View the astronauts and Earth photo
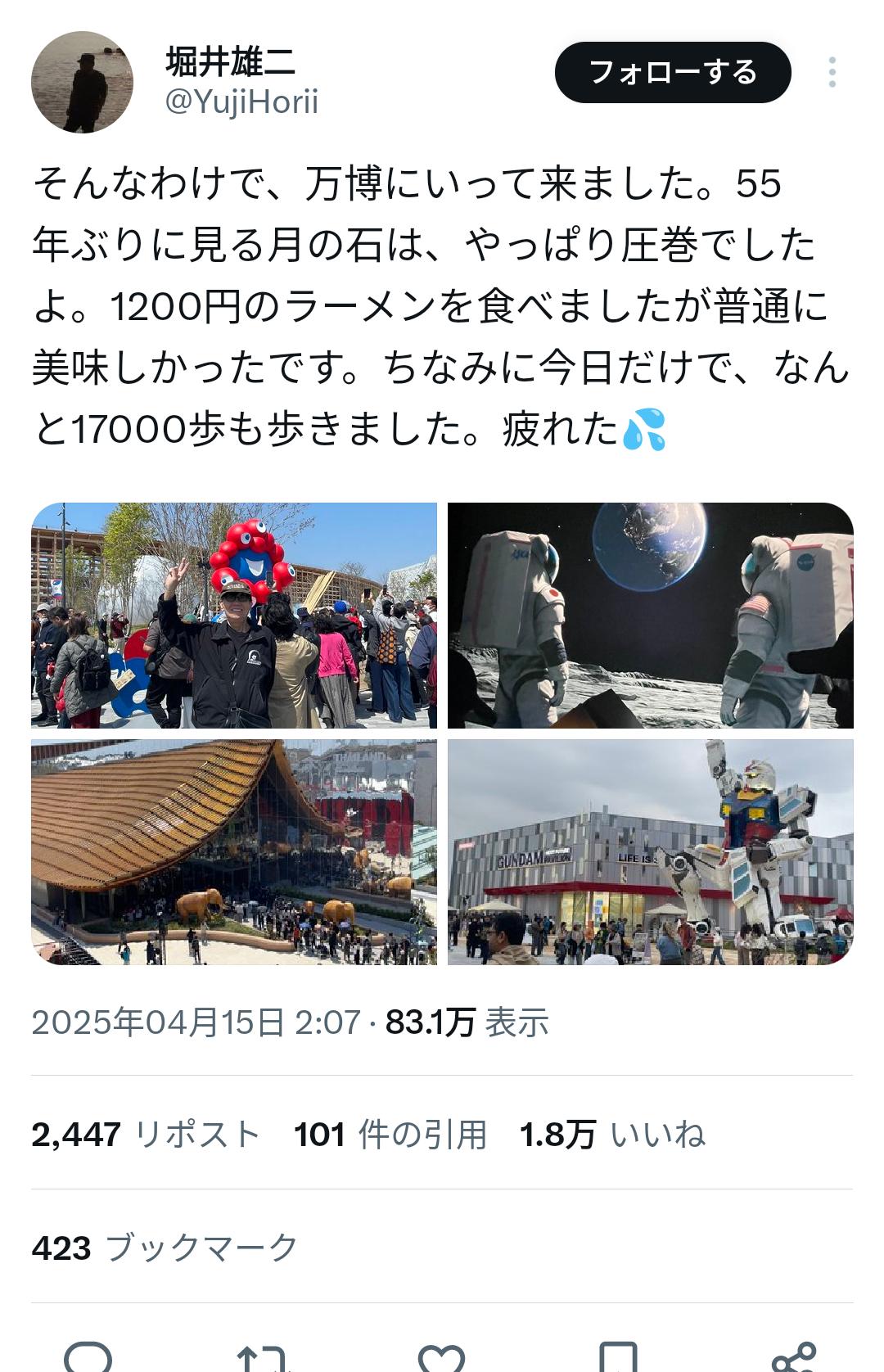 [650, 616]
